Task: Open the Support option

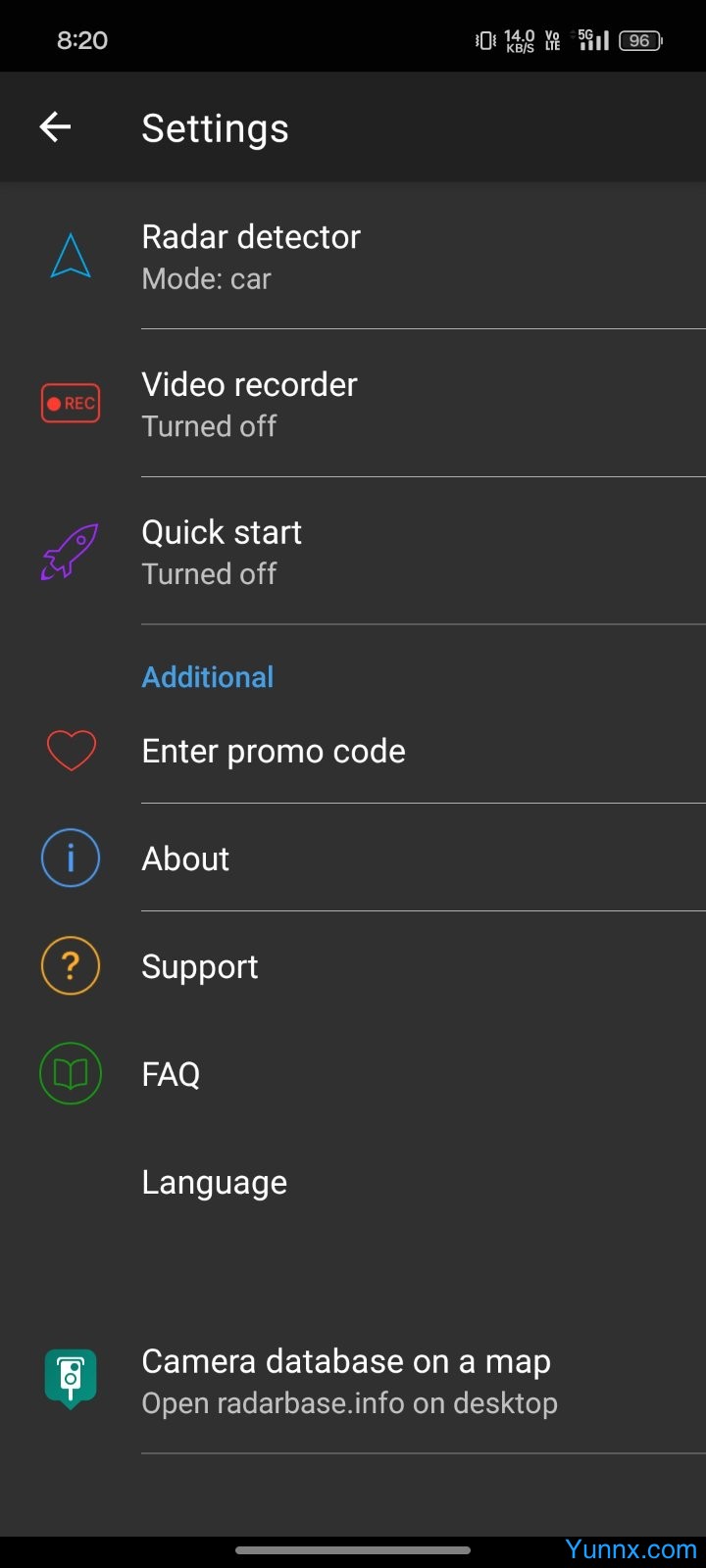Action: click(x=353, y=966)
